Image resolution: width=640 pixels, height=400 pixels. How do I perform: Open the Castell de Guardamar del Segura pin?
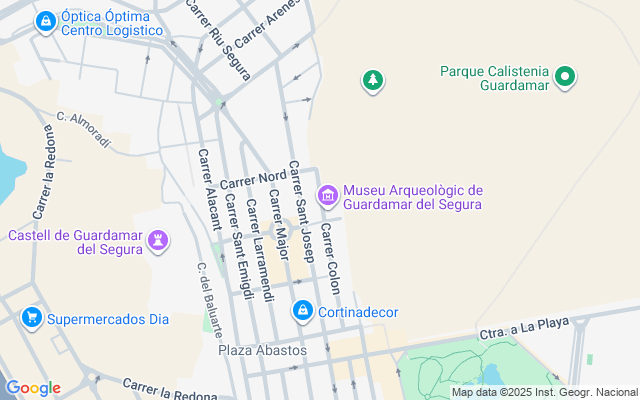157,240
